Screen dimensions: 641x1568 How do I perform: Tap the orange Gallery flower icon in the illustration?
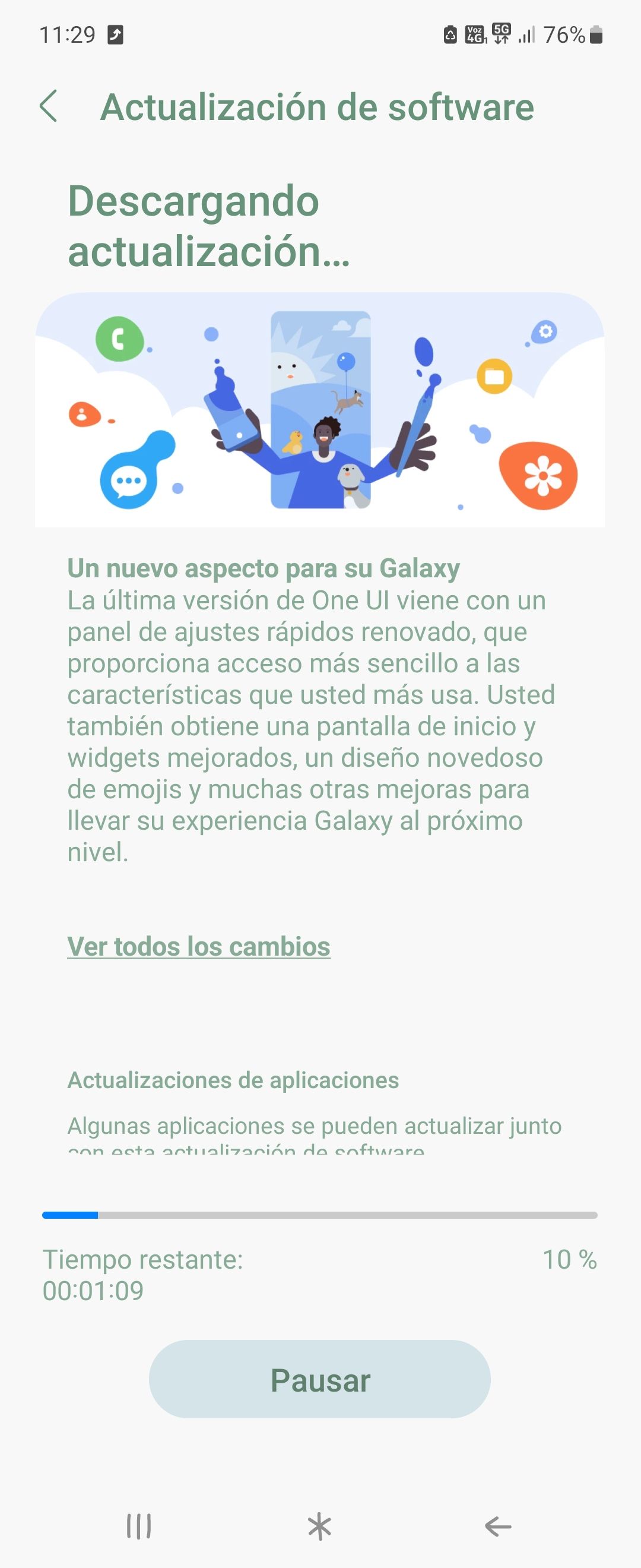click(543, 473)
